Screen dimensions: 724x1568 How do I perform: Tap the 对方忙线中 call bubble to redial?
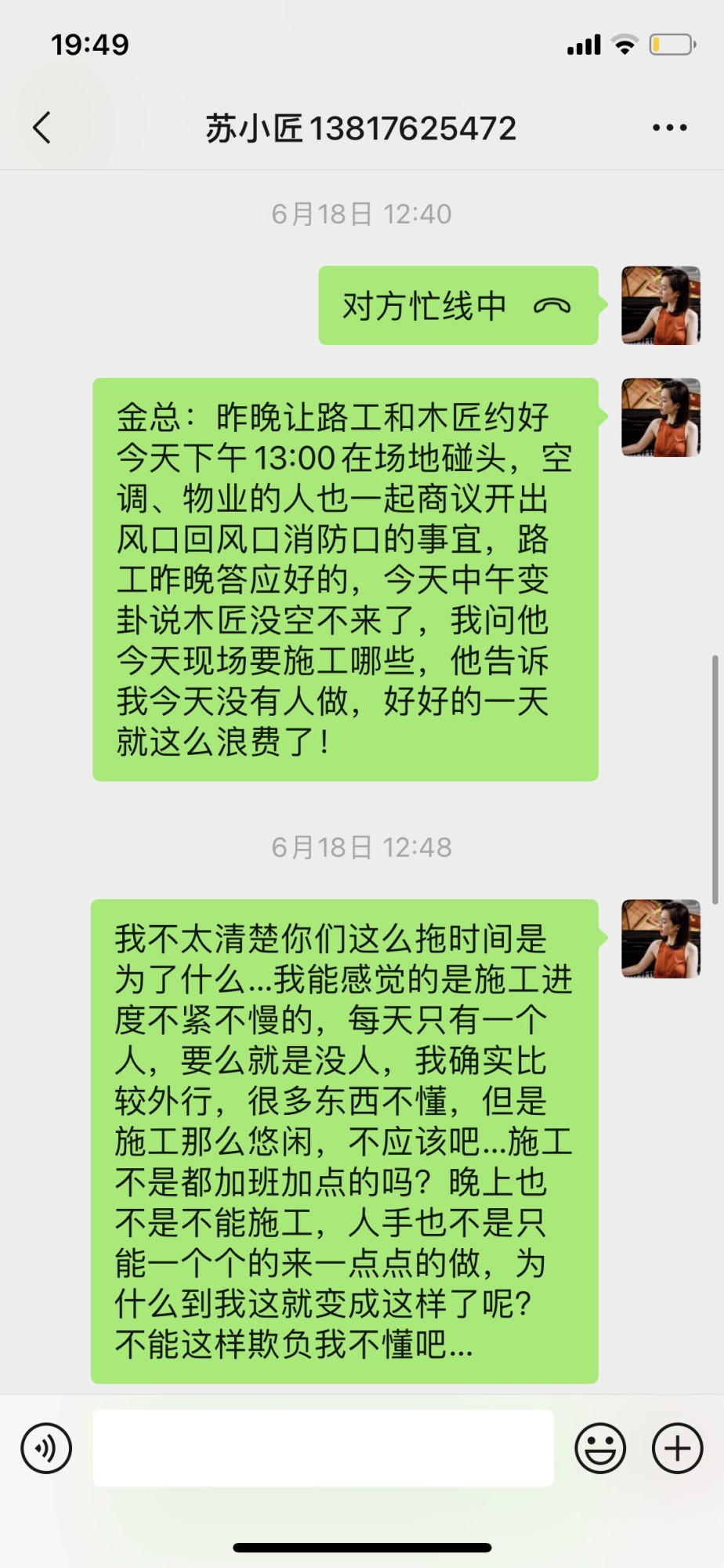click(x=458, y=306)
